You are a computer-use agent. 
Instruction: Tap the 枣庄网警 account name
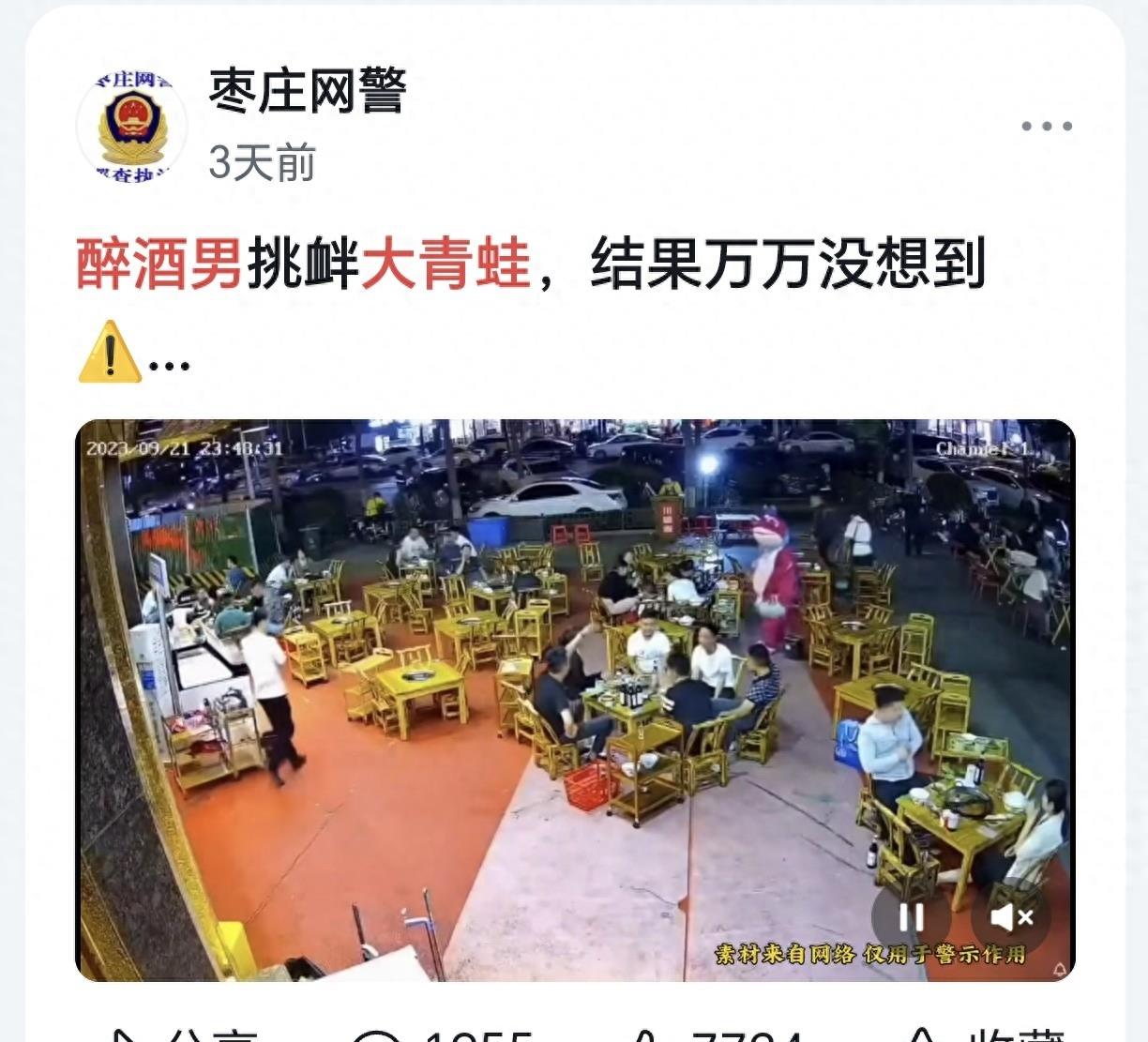point(307,93)
